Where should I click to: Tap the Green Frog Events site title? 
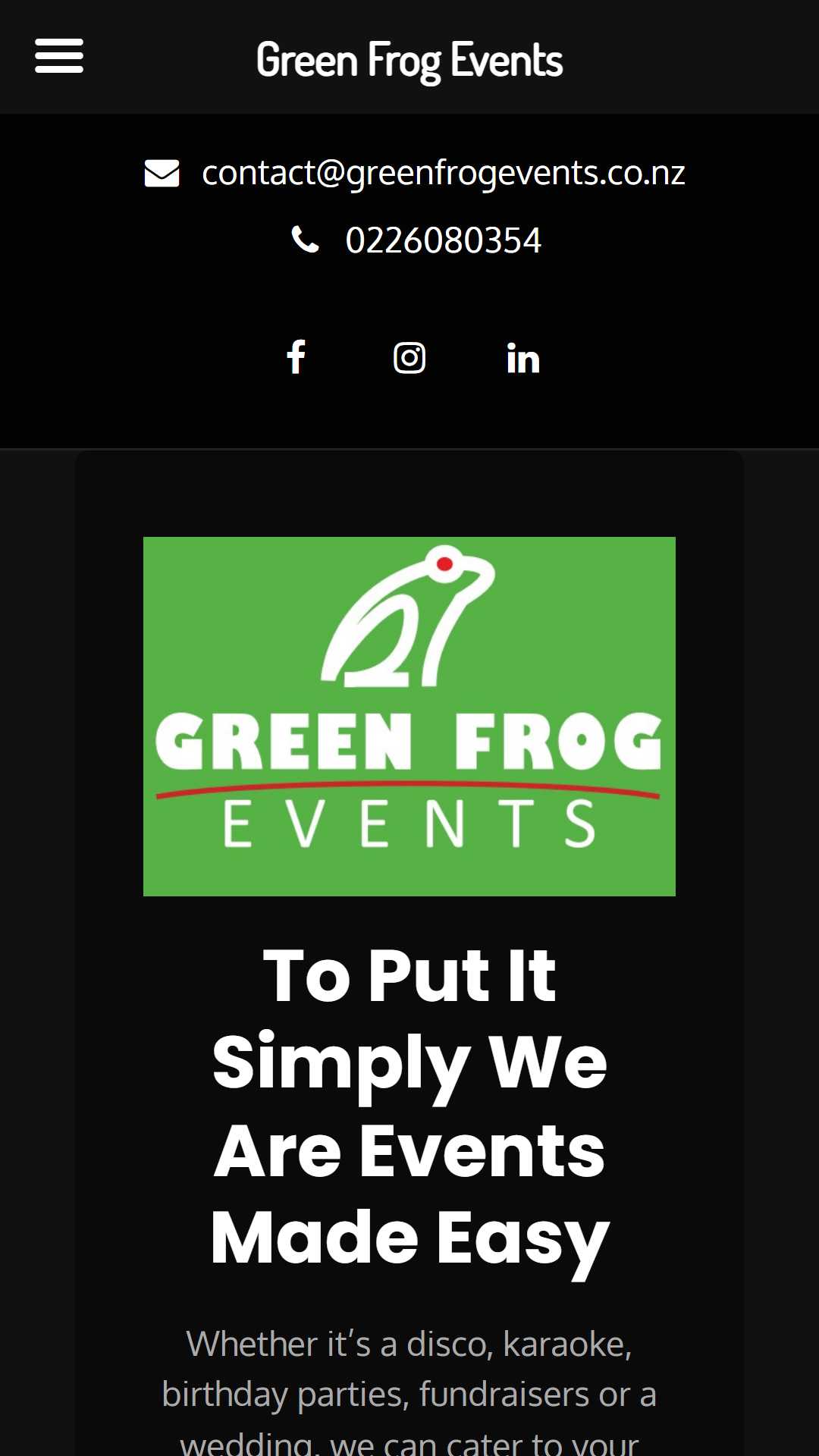click(409, 61)
